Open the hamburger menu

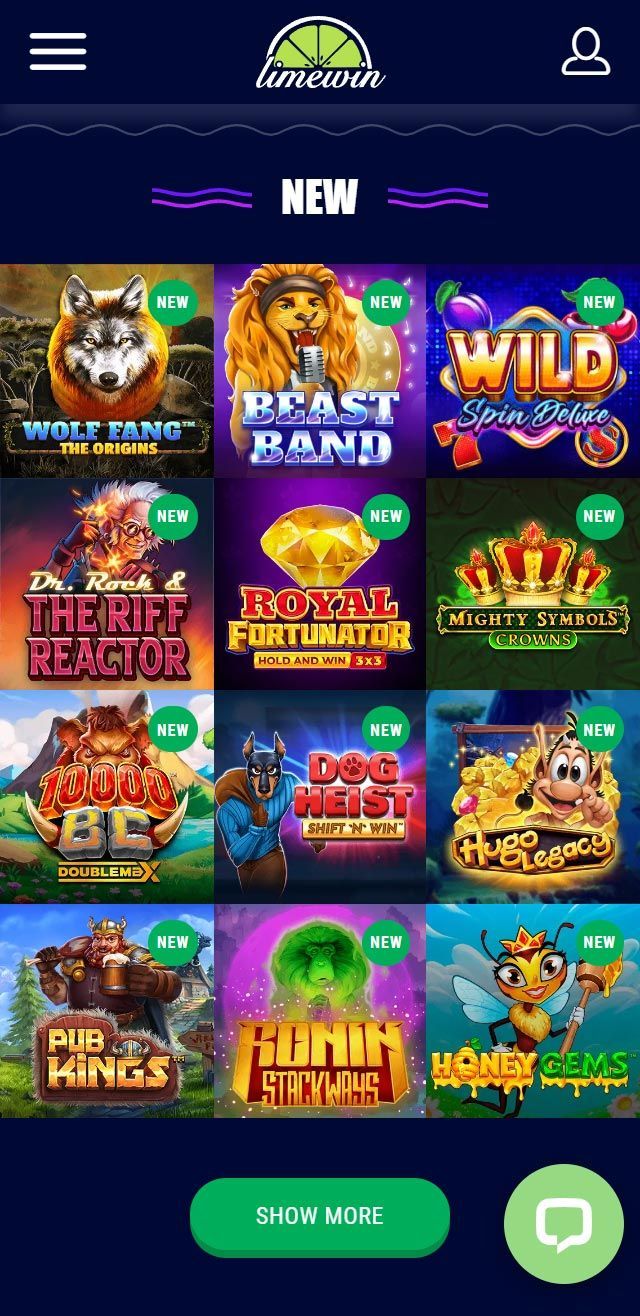tap(58, 51)
